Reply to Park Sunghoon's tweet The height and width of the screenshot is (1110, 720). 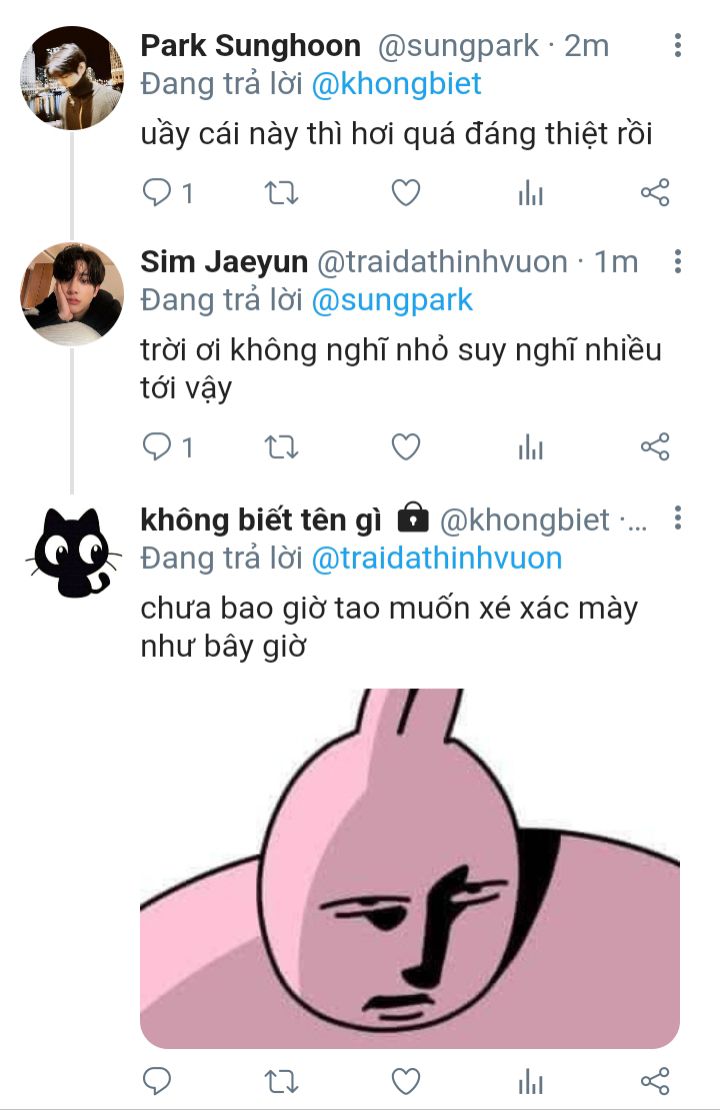click(157, 193)
